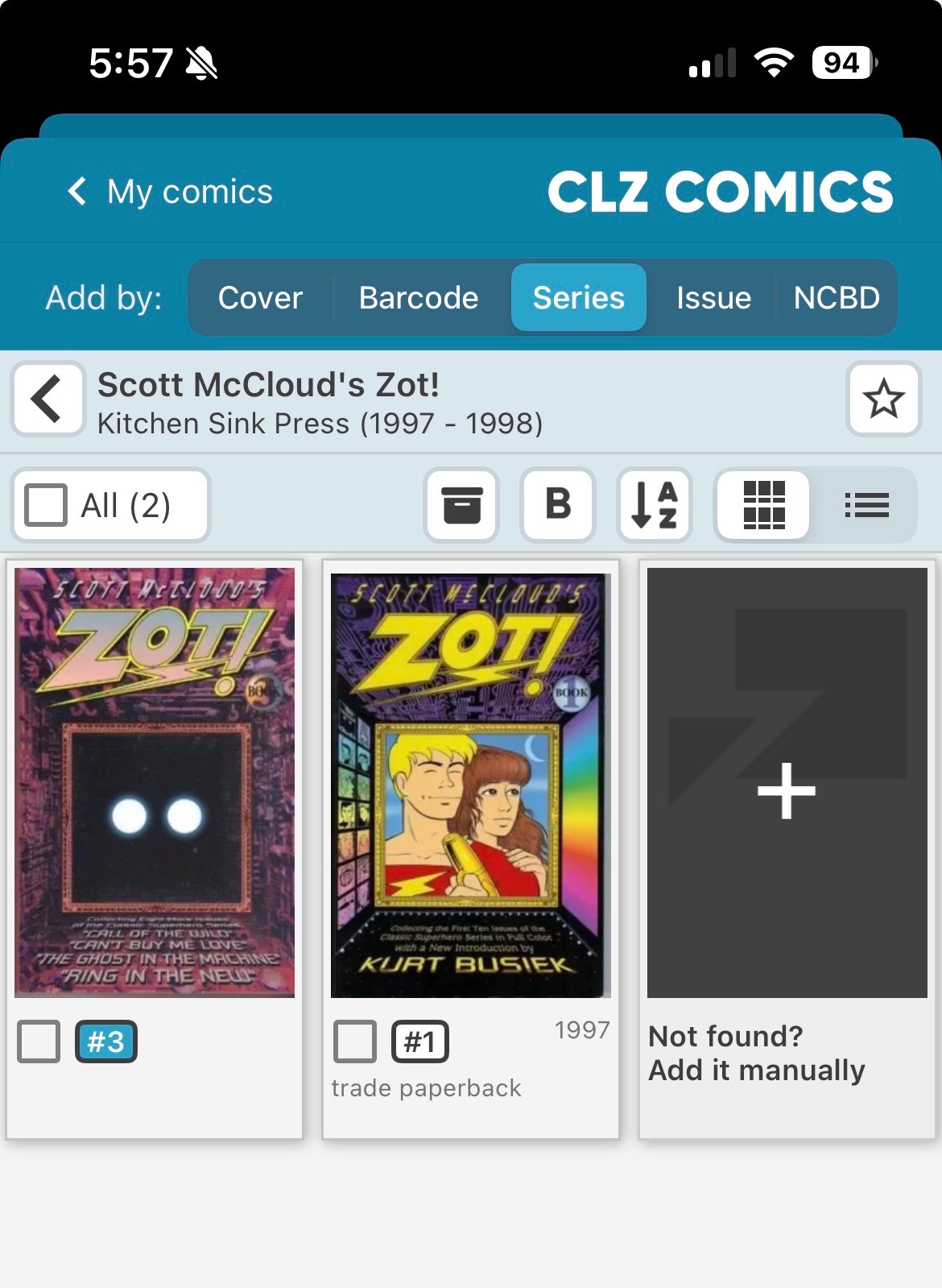Change the A-Z sort order

pyautogui.click(x=655, y=506)
